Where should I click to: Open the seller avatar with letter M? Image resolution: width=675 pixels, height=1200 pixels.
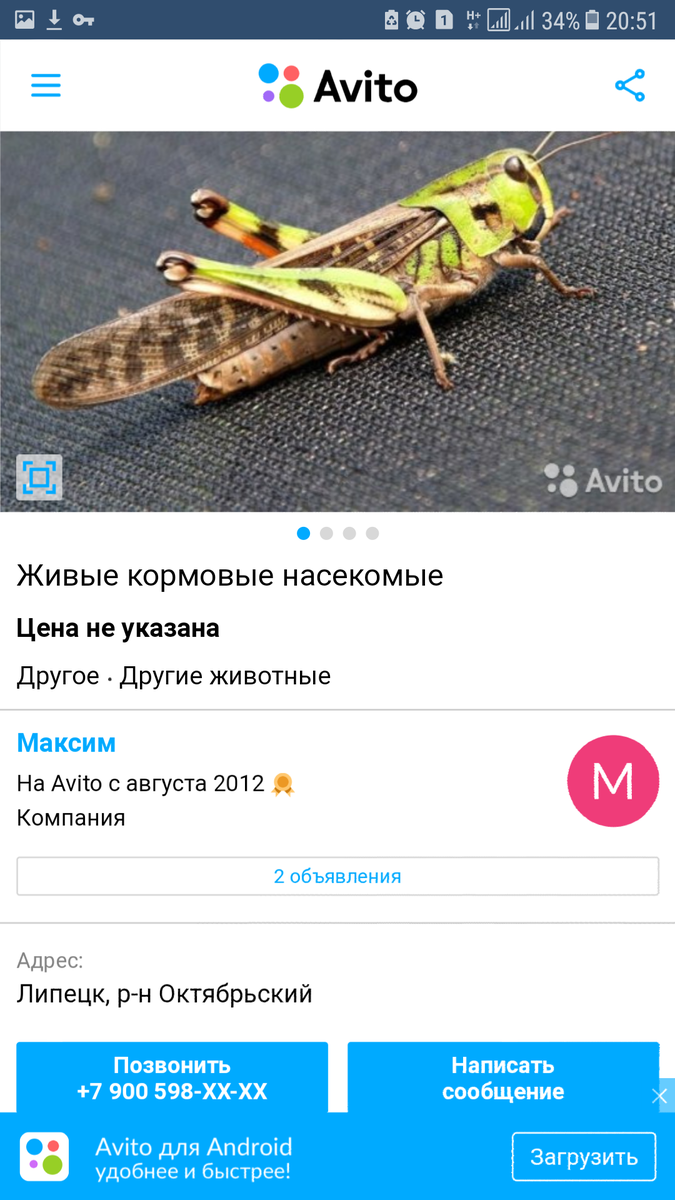tap(613, 781)
